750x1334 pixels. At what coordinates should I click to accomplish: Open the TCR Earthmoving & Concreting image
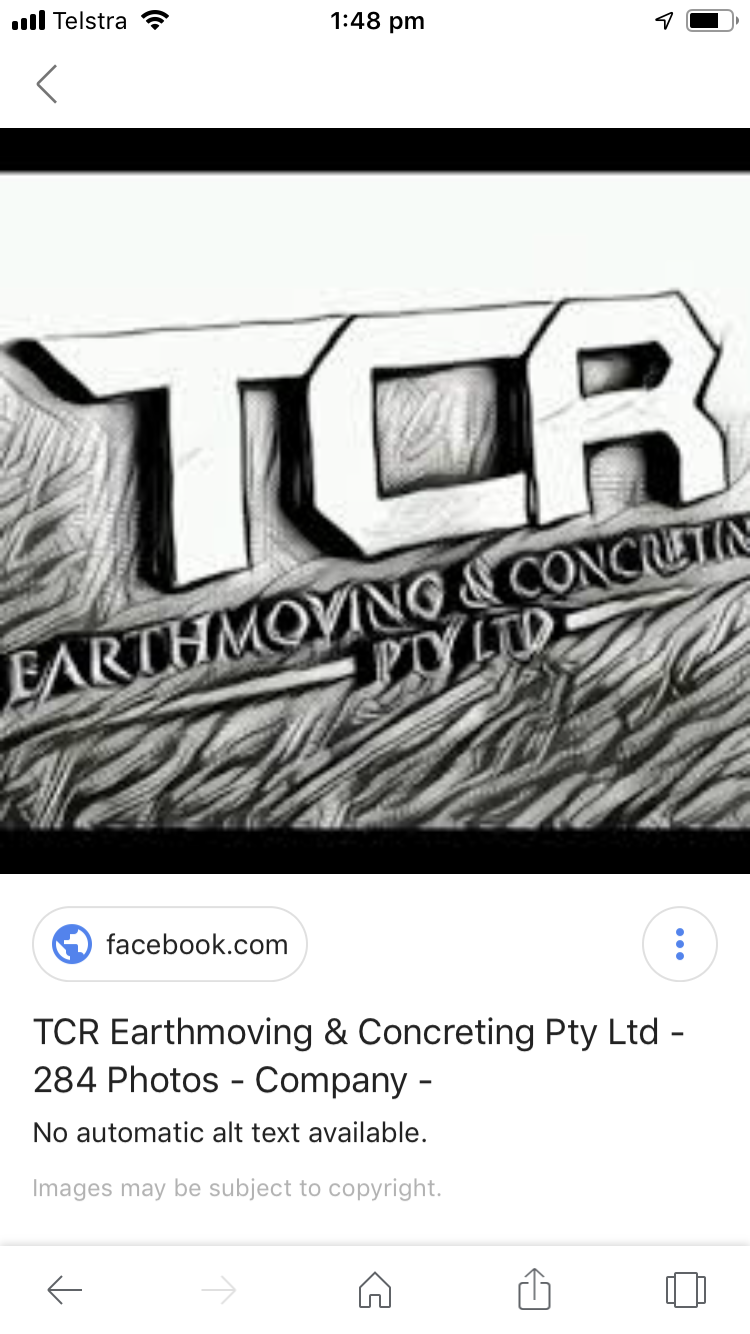click(x=375, y=500)
